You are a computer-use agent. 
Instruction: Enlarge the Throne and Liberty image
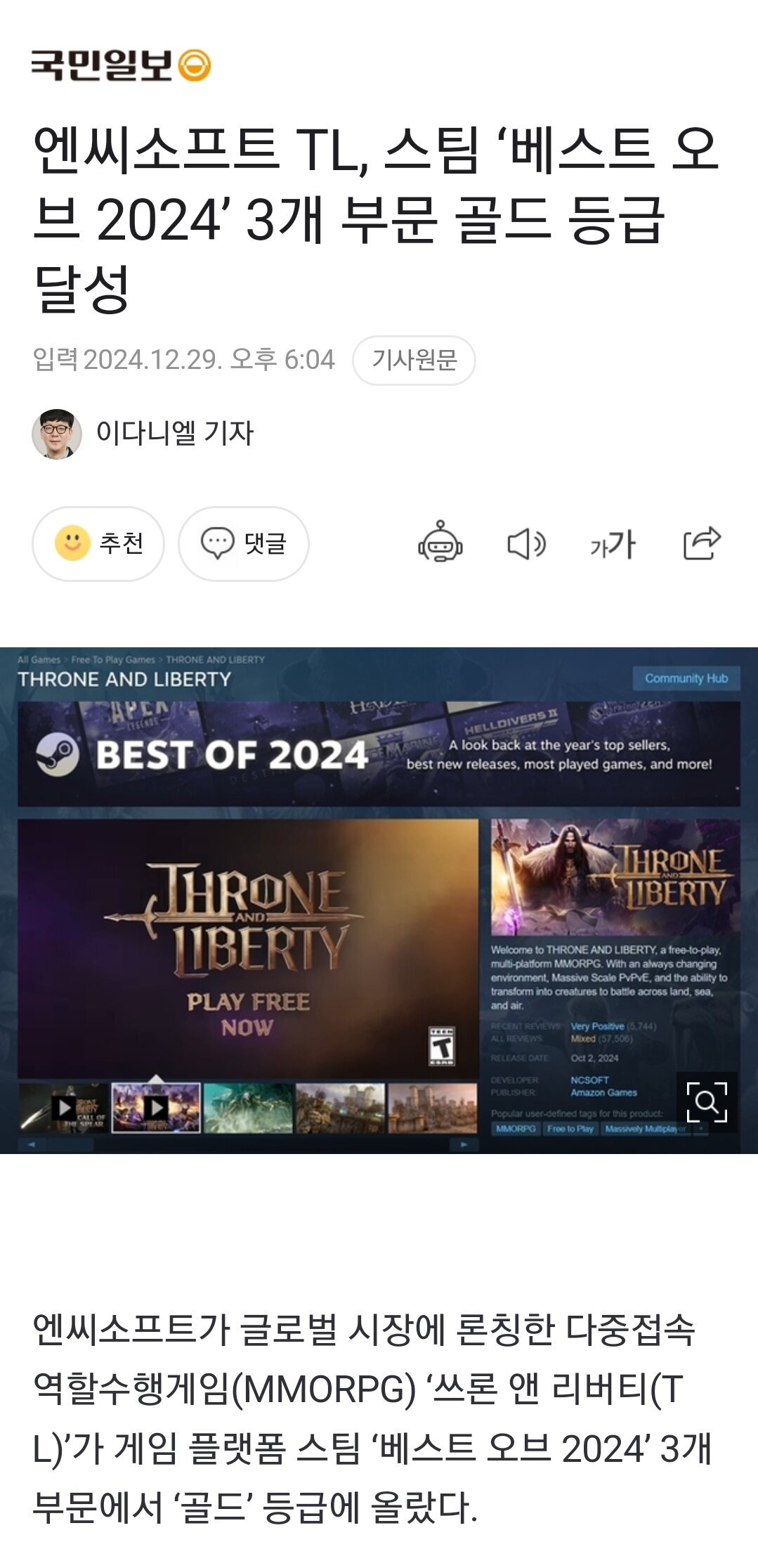[x=706, y=1101]
